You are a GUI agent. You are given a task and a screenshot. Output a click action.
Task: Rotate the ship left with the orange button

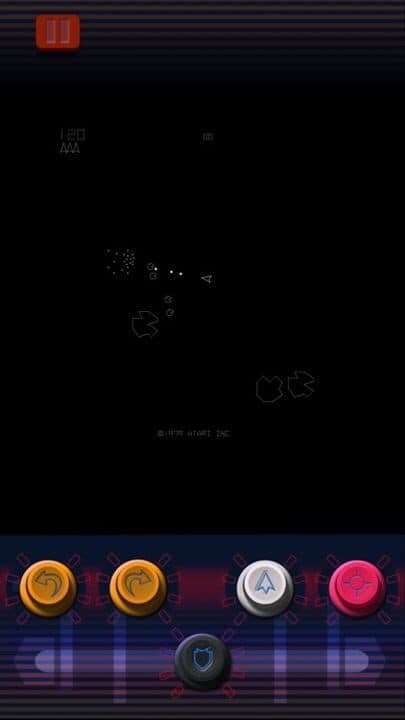tap(48, 588)
